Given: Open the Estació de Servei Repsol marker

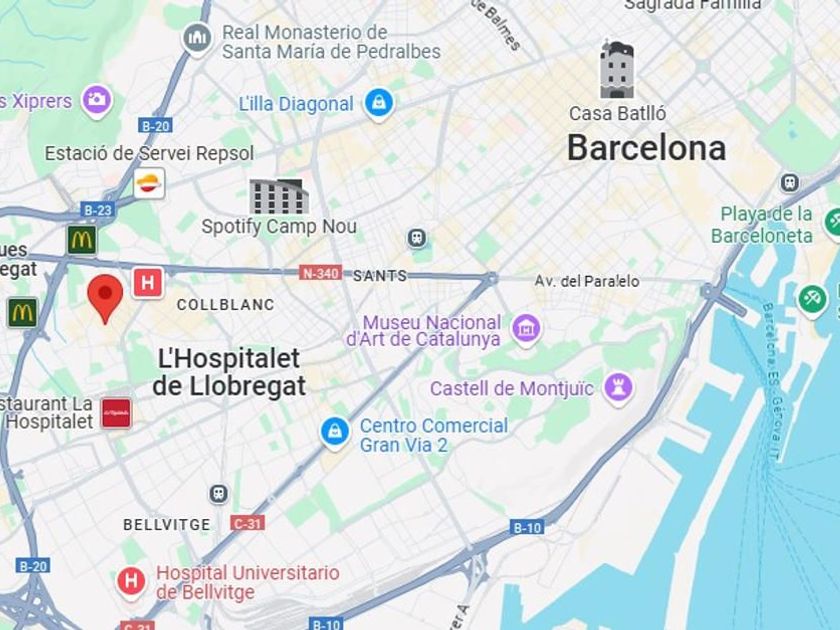Looking at the screenshot, I should click(x=149, y=183).
